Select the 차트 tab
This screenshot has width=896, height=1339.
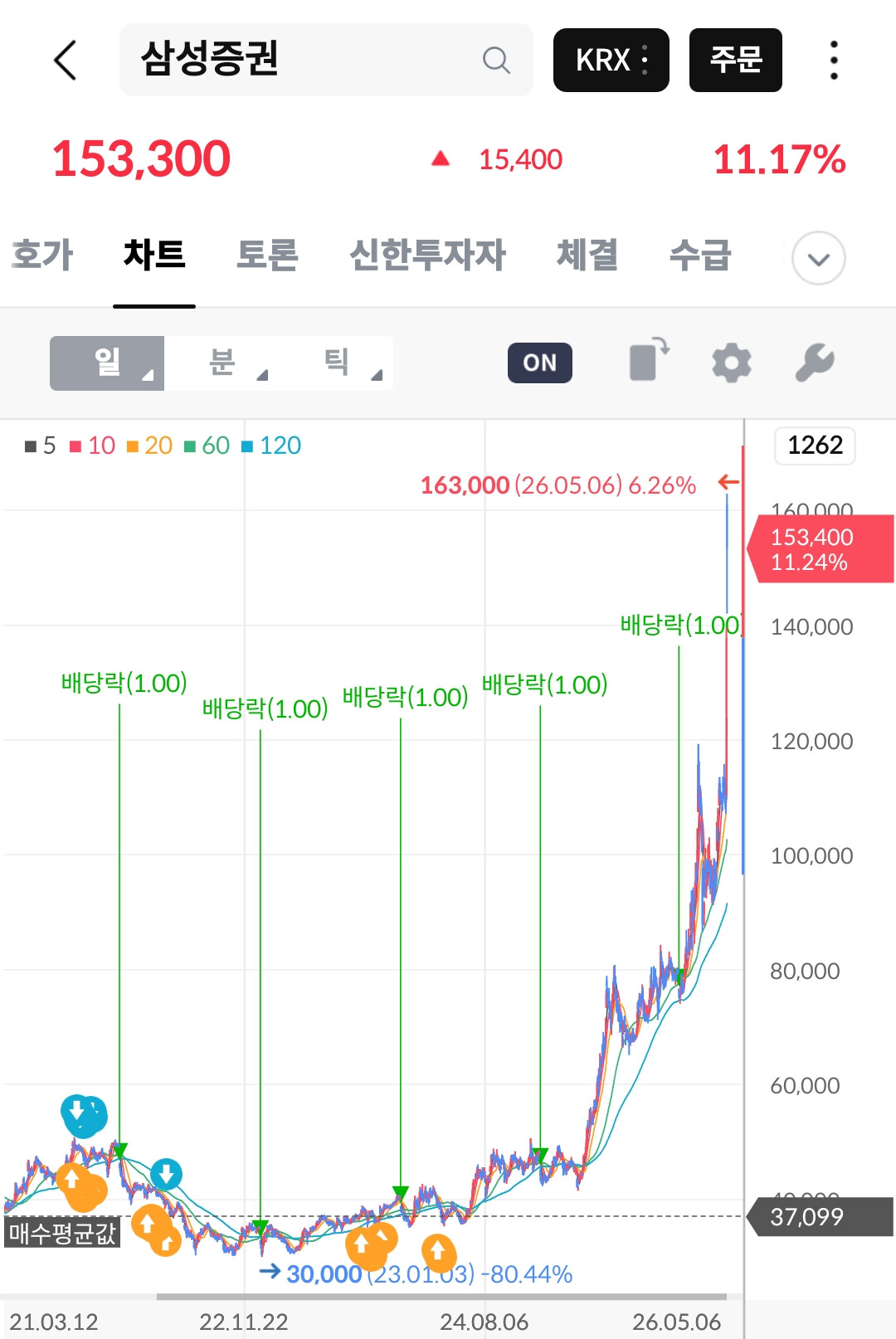[154, 256]
